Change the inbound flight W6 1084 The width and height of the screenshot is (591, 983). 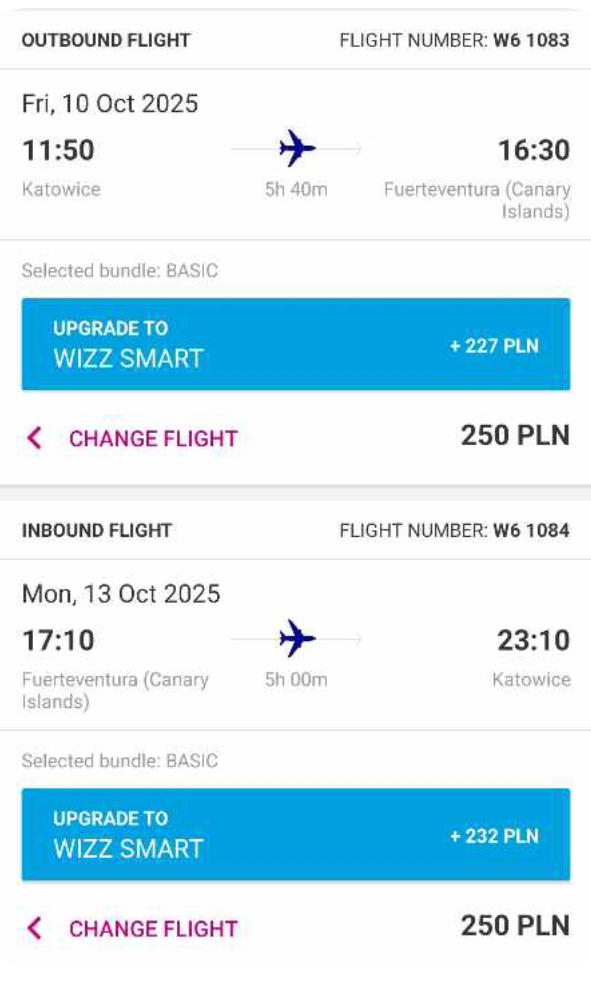pyautogui.click(x=132, y=928)
